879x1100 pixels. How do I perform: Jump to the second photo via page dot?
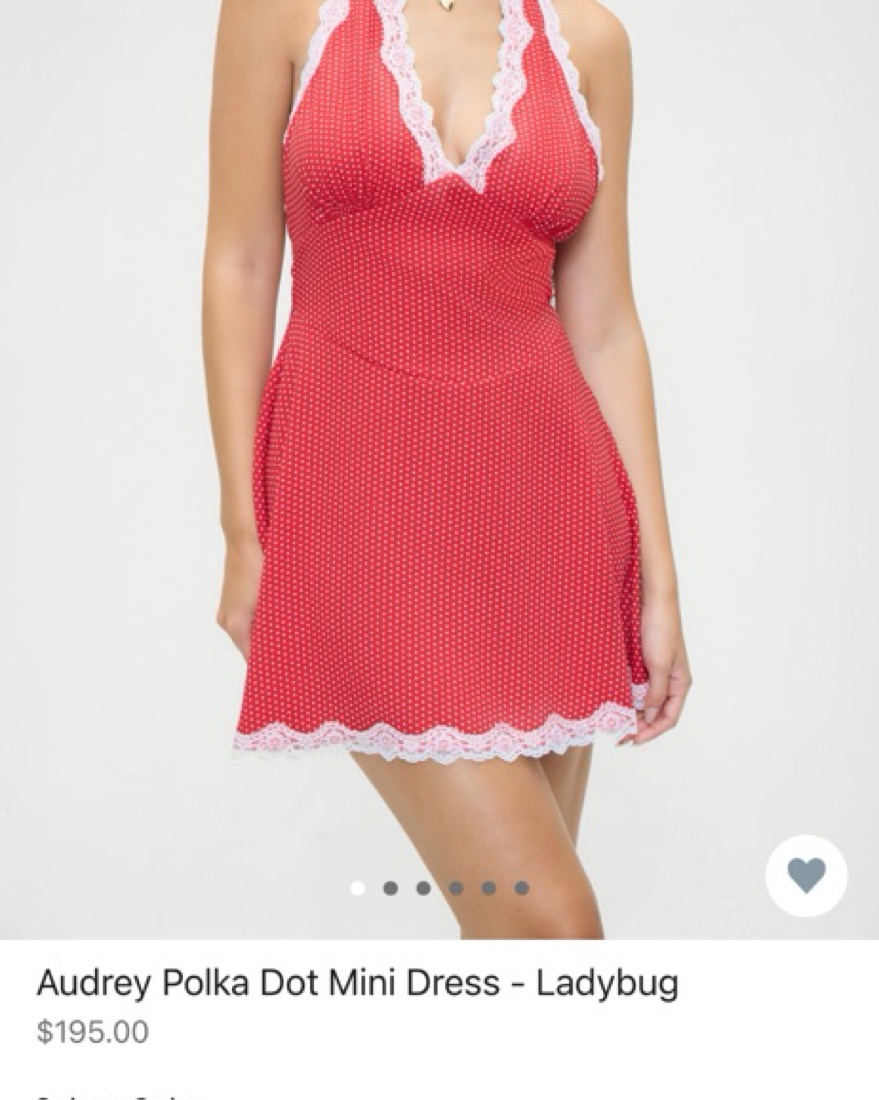click(x=390, y=888)
